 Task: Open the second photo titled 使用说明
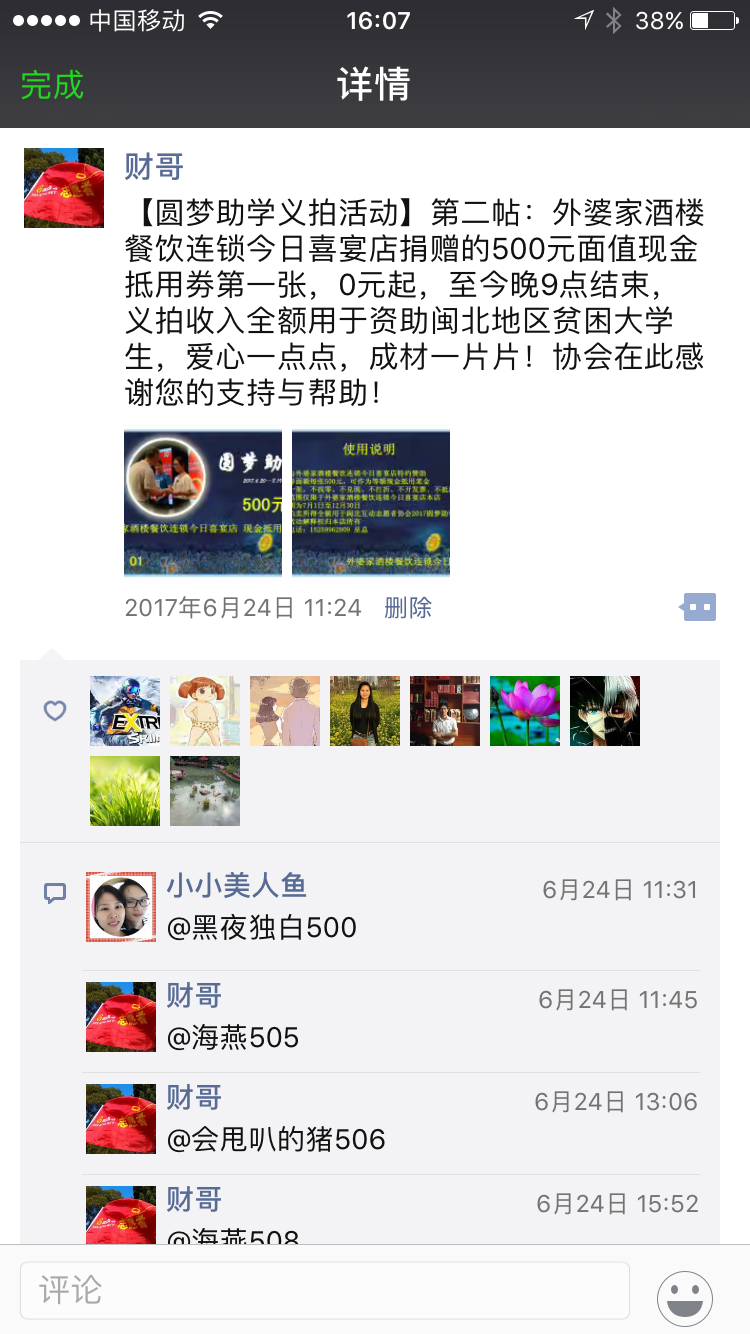coord(371,503)
